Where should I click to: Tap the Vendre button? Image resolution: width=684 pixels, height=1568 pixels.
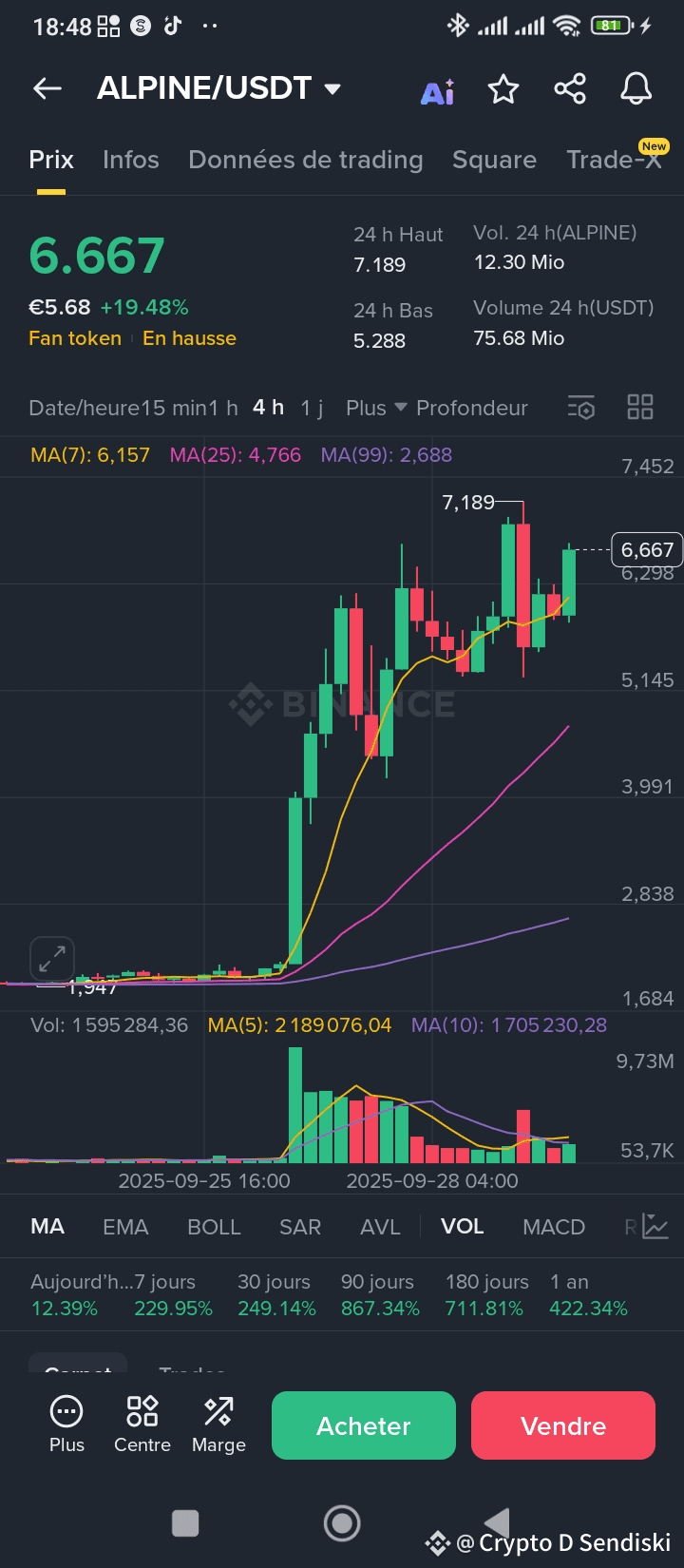pos(563,1425)
